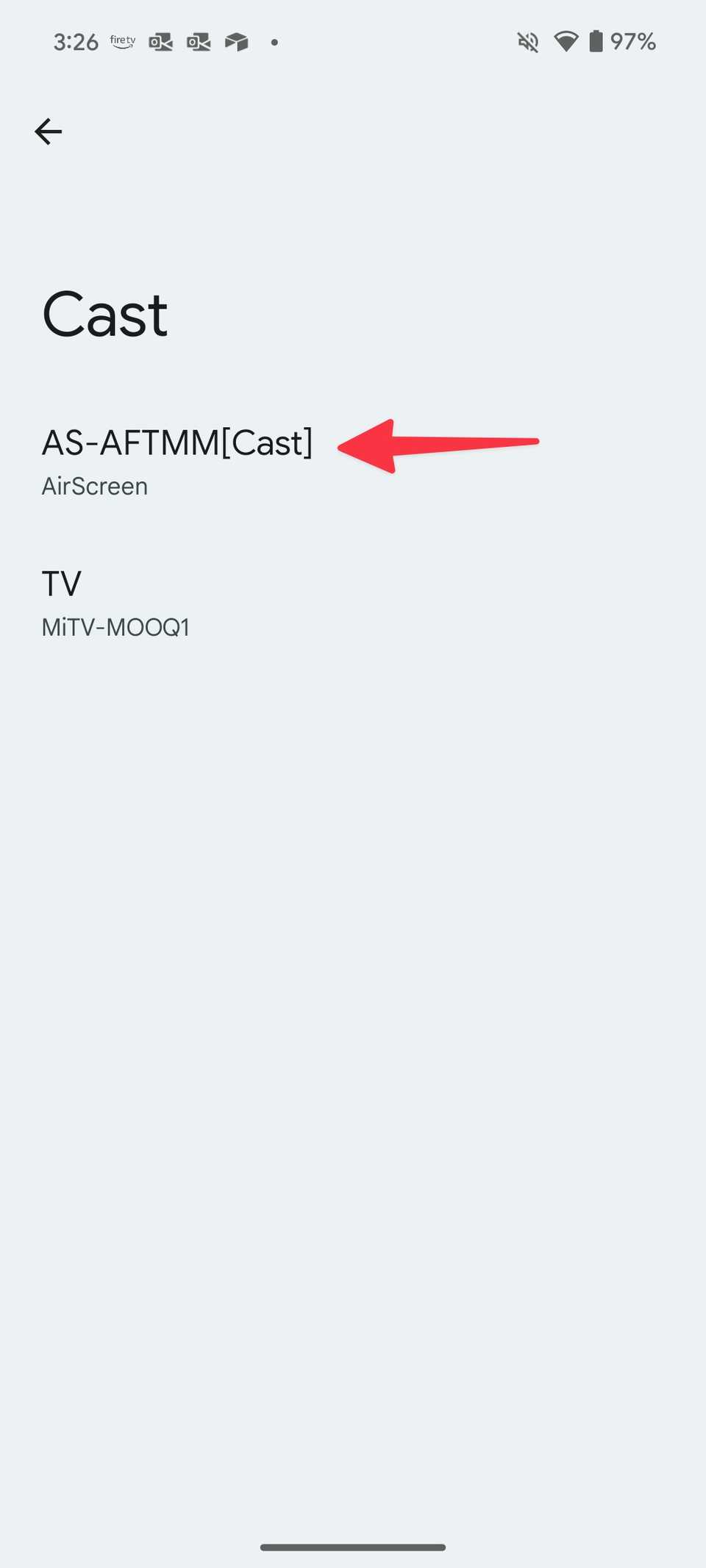706x1568 pixels.
Task: Tap the package delivery notification icon
Action: [x=237, y=42]
